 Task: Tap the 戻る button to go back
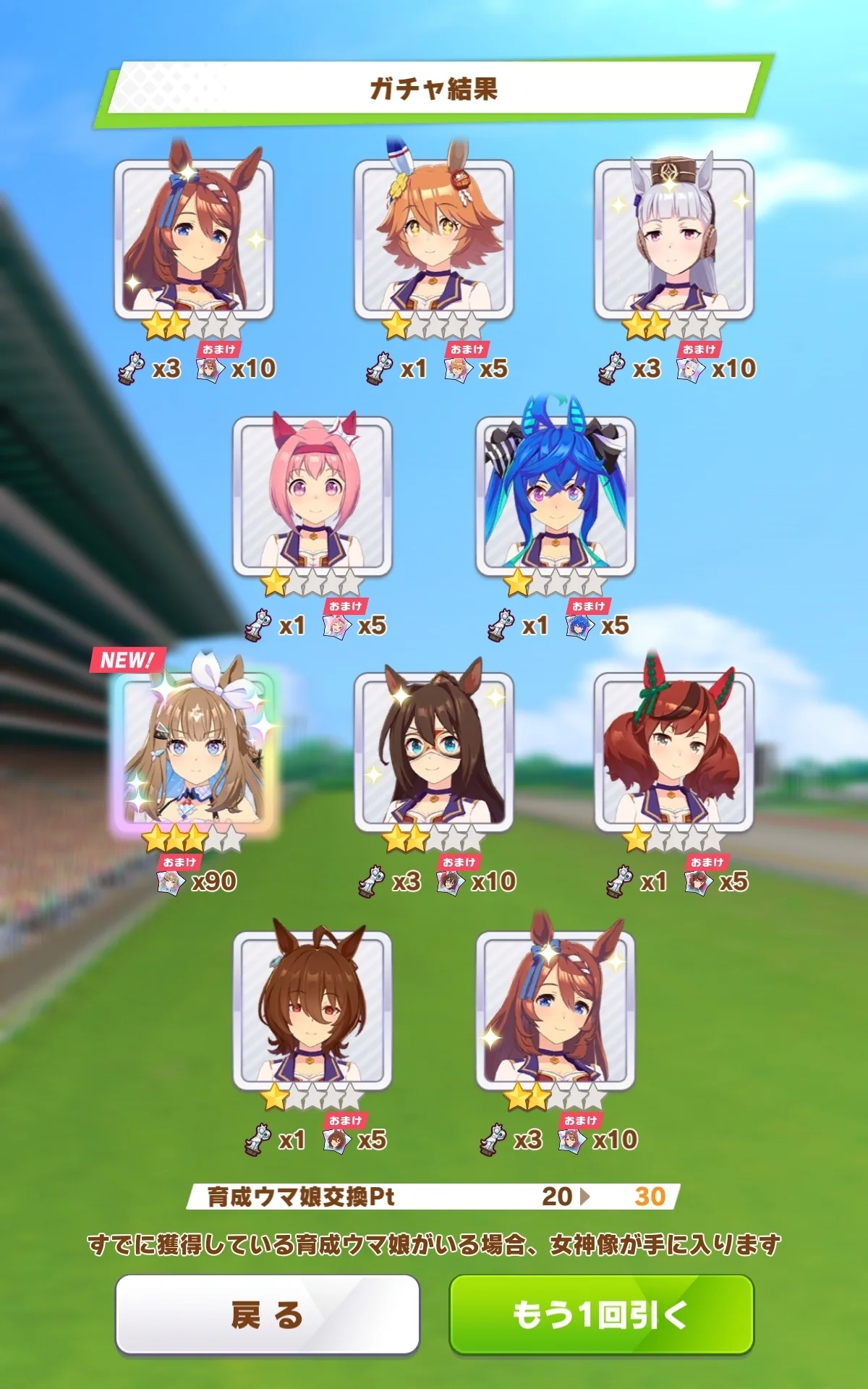267,1314
